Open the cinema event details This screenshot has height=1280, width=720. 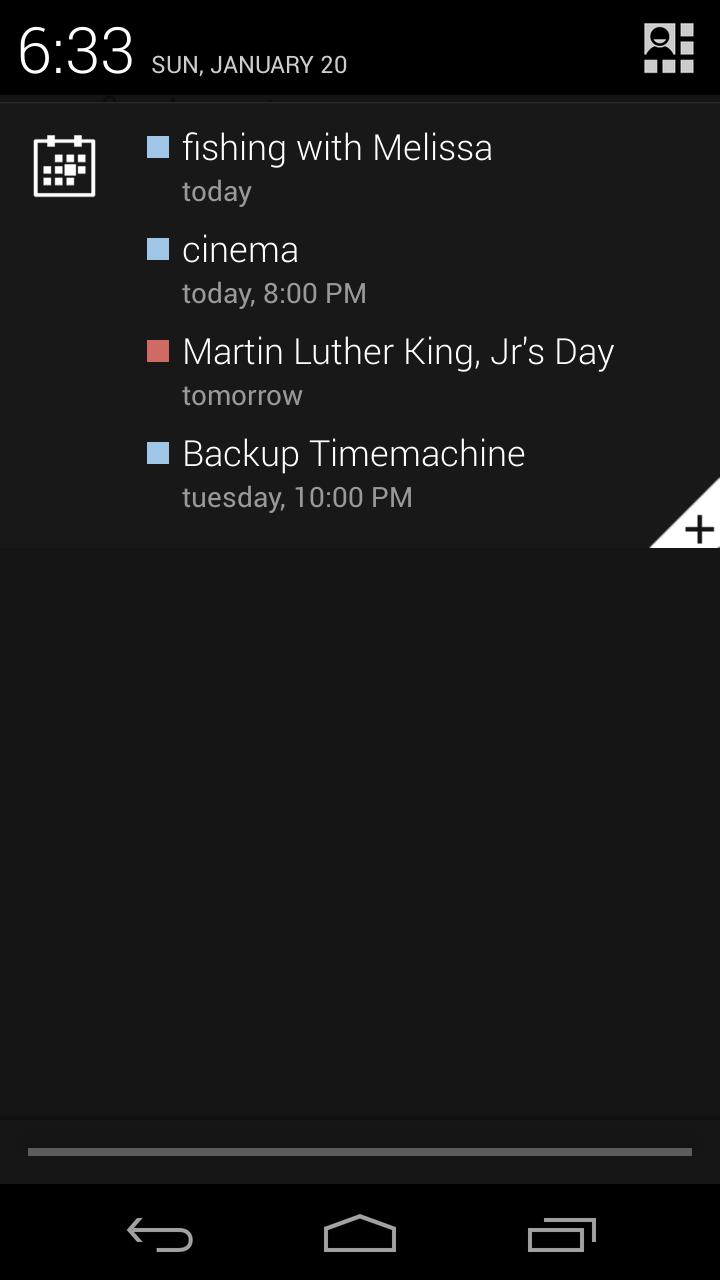(240, 250)
